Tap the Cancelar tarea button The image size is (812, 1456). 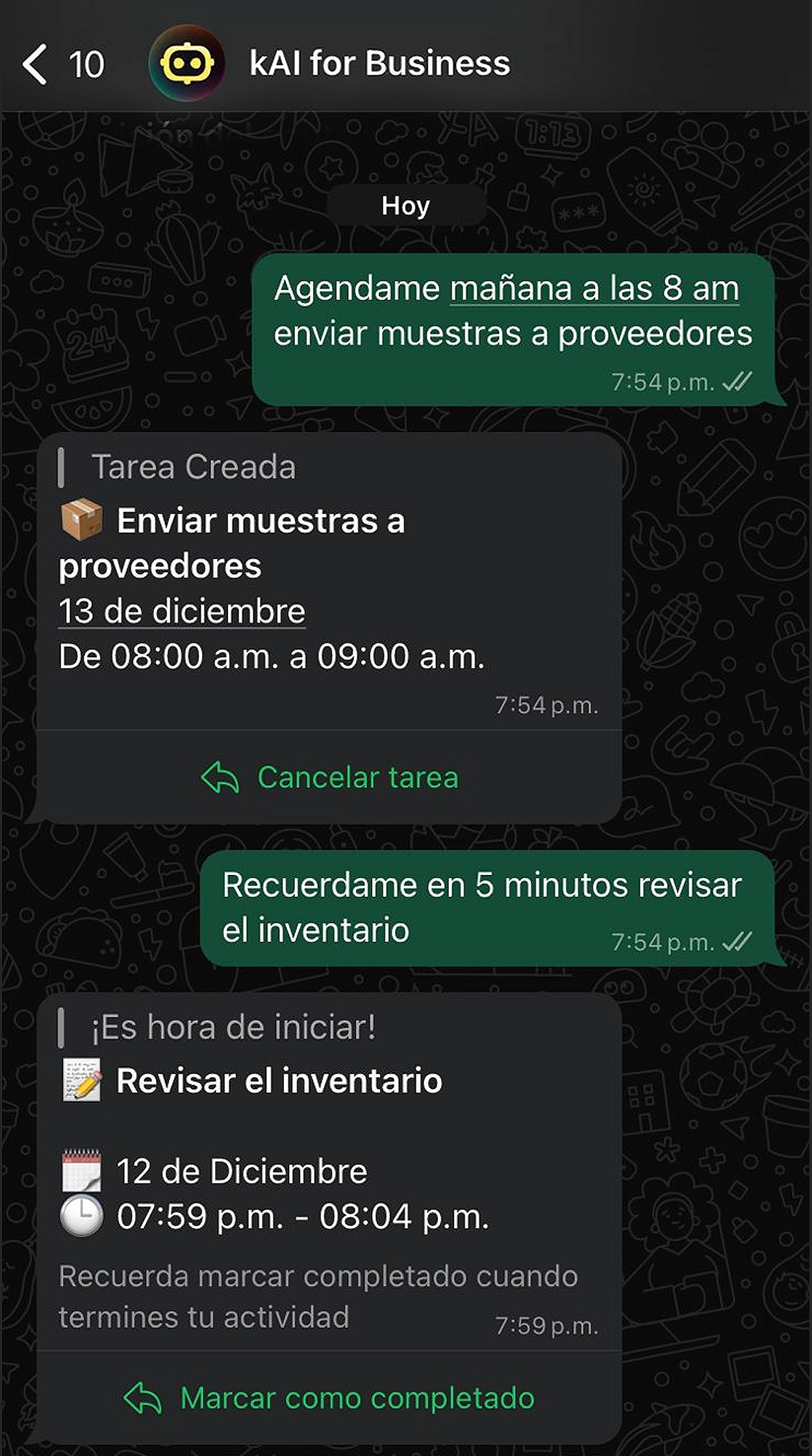point(329,777)
